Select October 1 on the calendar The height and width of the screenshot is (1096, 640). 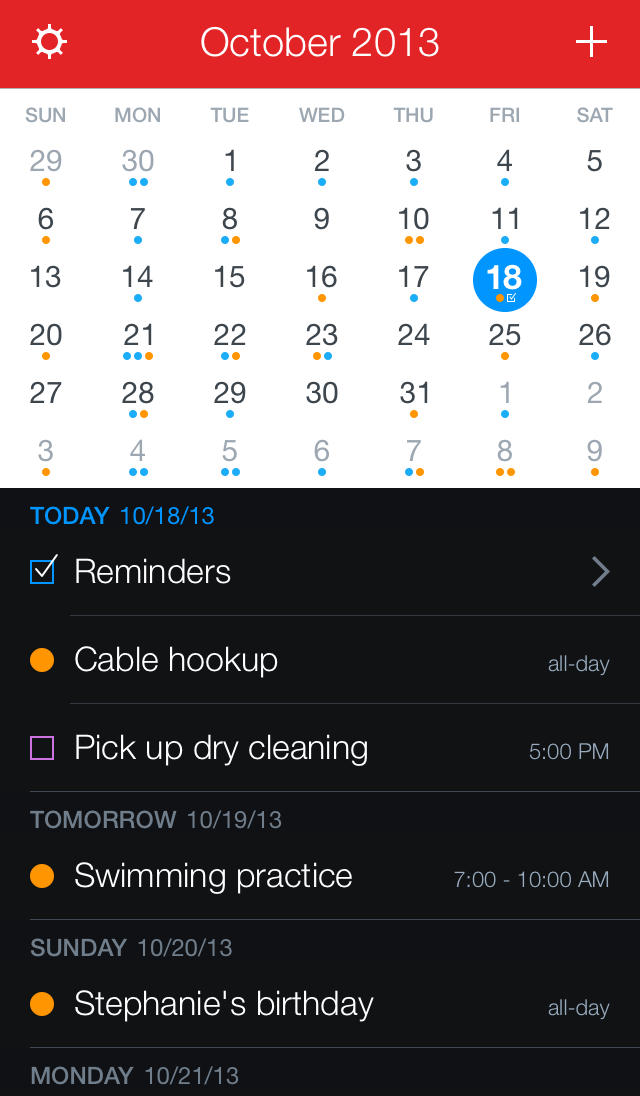click(230, 163)
